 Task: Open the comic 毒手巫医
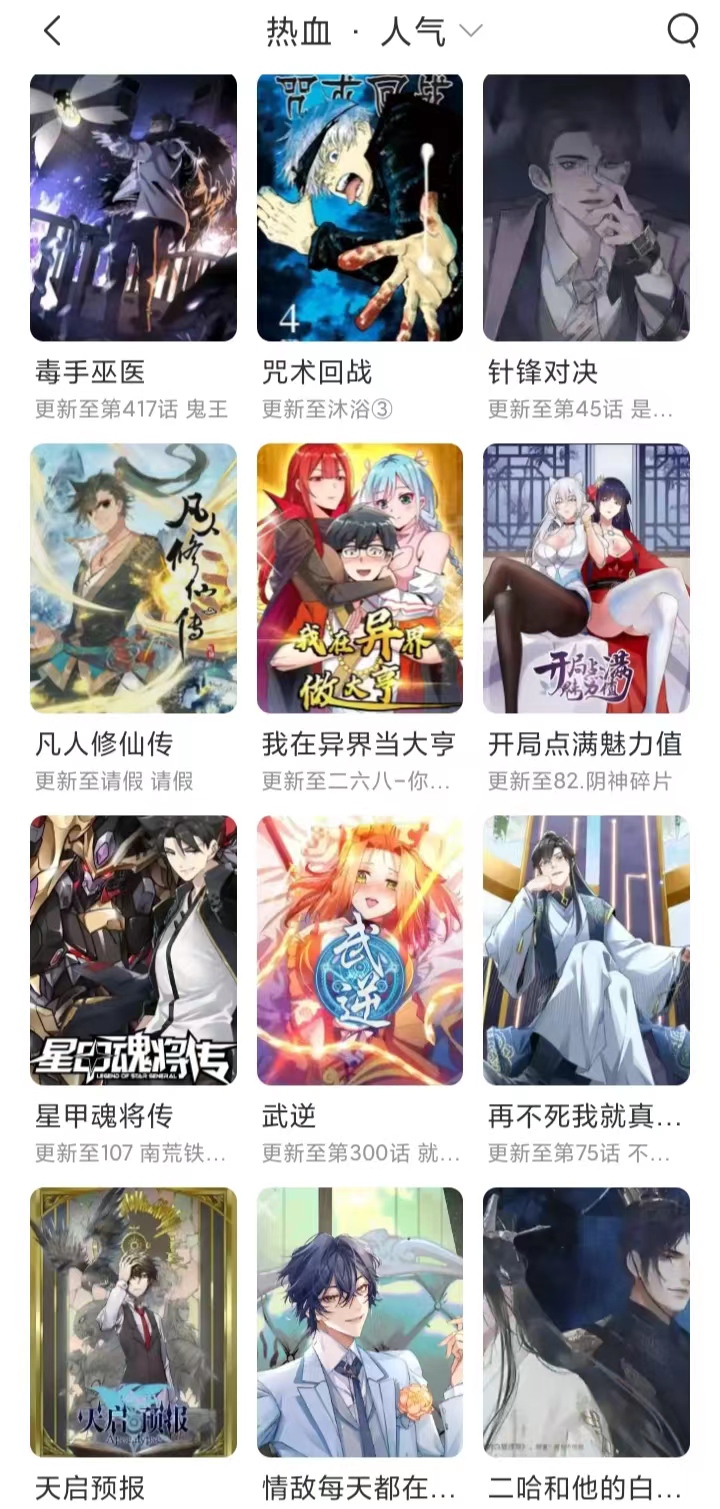pyautogui.click(x=133, y=208)
